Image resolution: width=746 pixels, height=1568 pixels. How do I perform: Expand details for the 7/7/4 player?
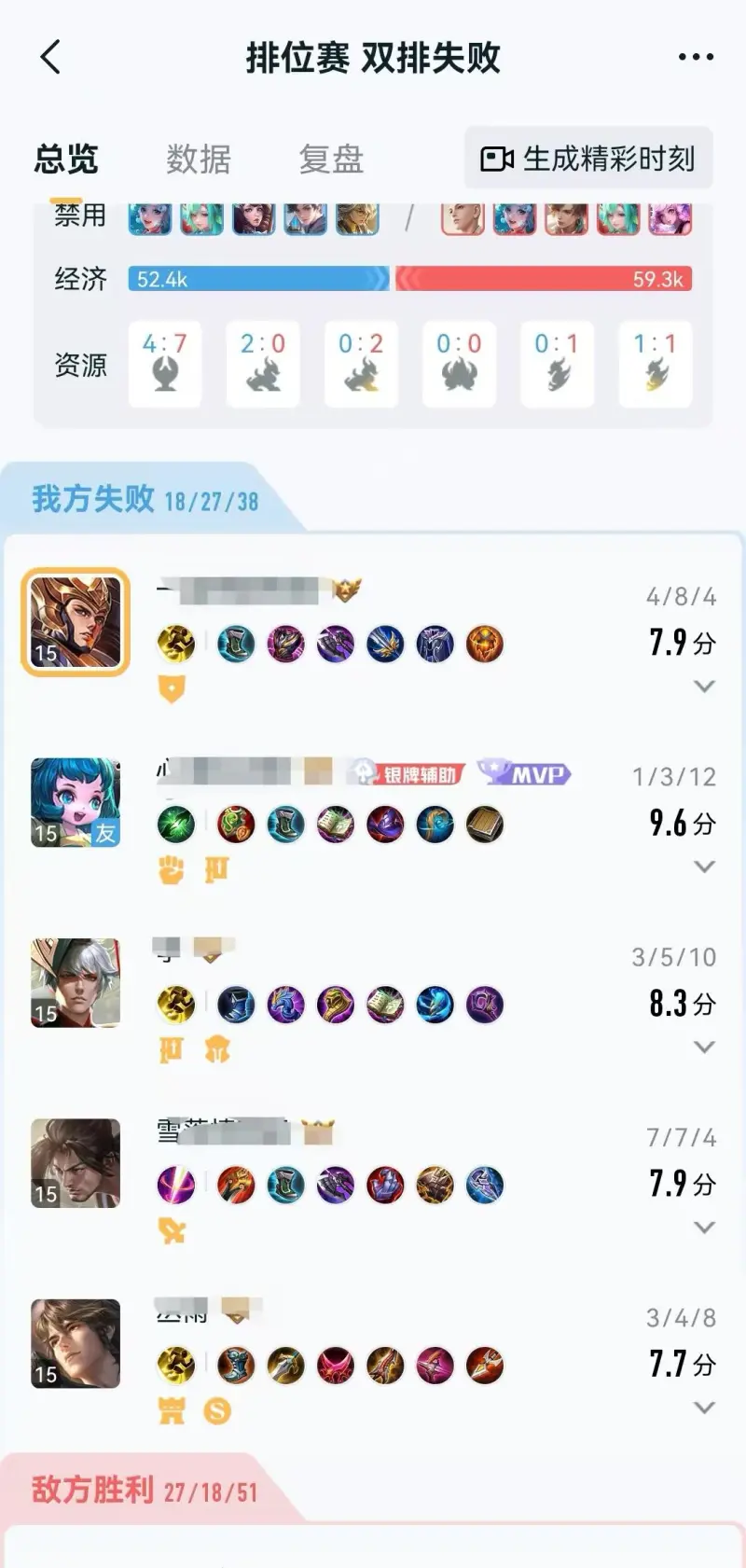pos(705,1228)
